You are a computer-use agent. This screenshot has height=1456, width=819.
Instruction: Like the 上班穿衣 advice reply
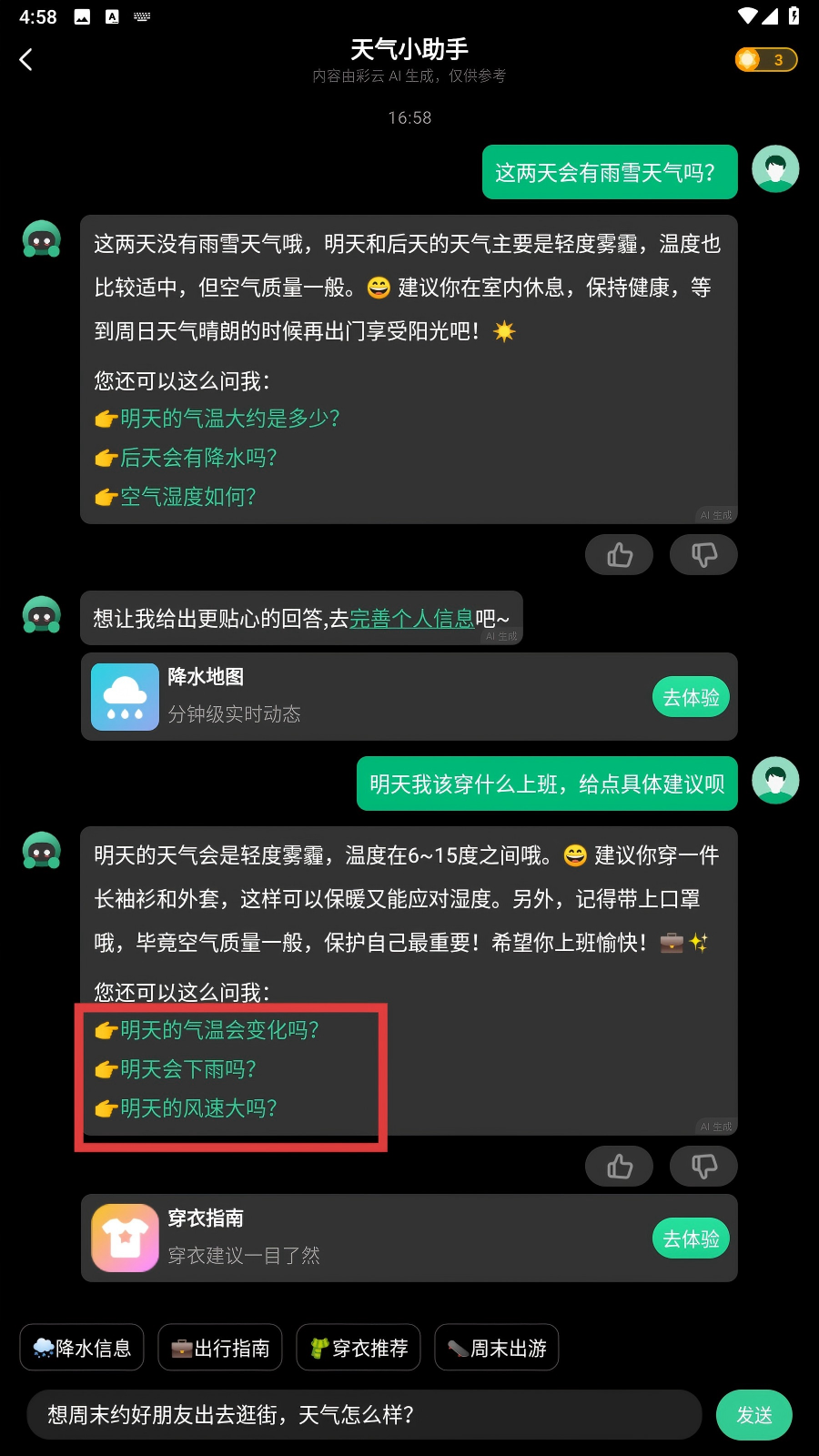tap(619, 1167)
